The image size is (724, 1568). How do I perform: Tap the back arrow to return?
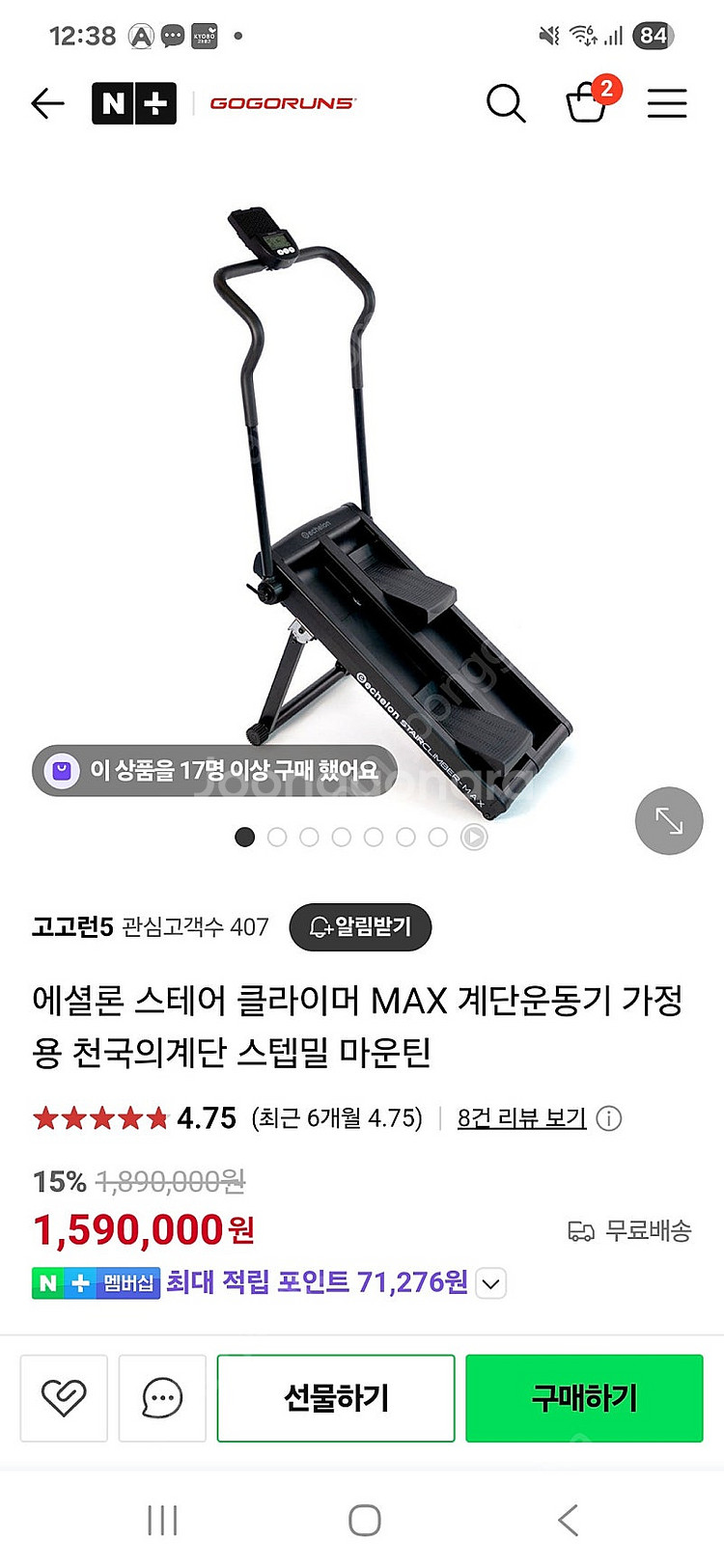pyautogui.click(x=47, y=103)
